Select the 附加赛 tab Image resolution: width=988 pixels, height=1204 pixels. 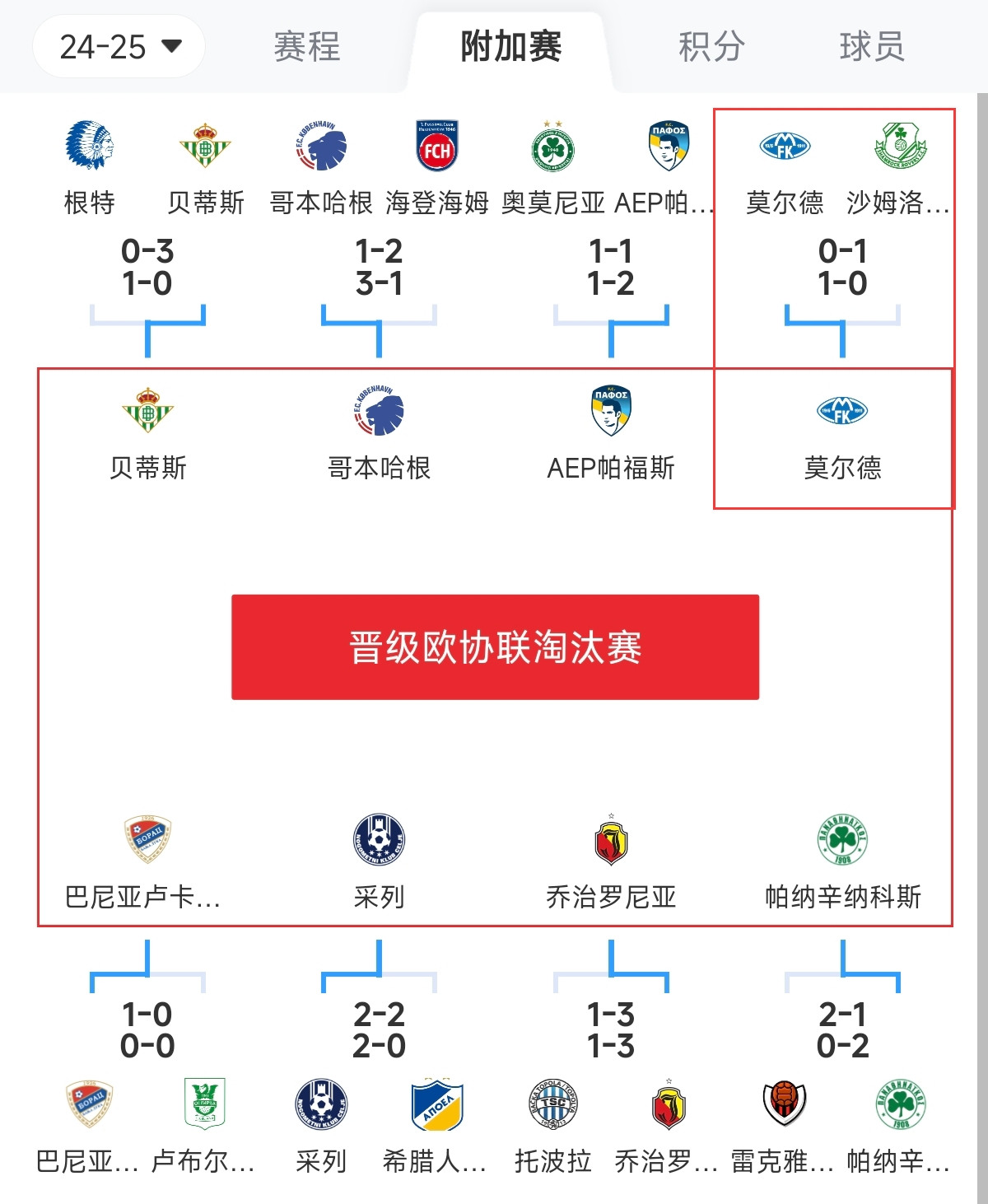point(510,47)
